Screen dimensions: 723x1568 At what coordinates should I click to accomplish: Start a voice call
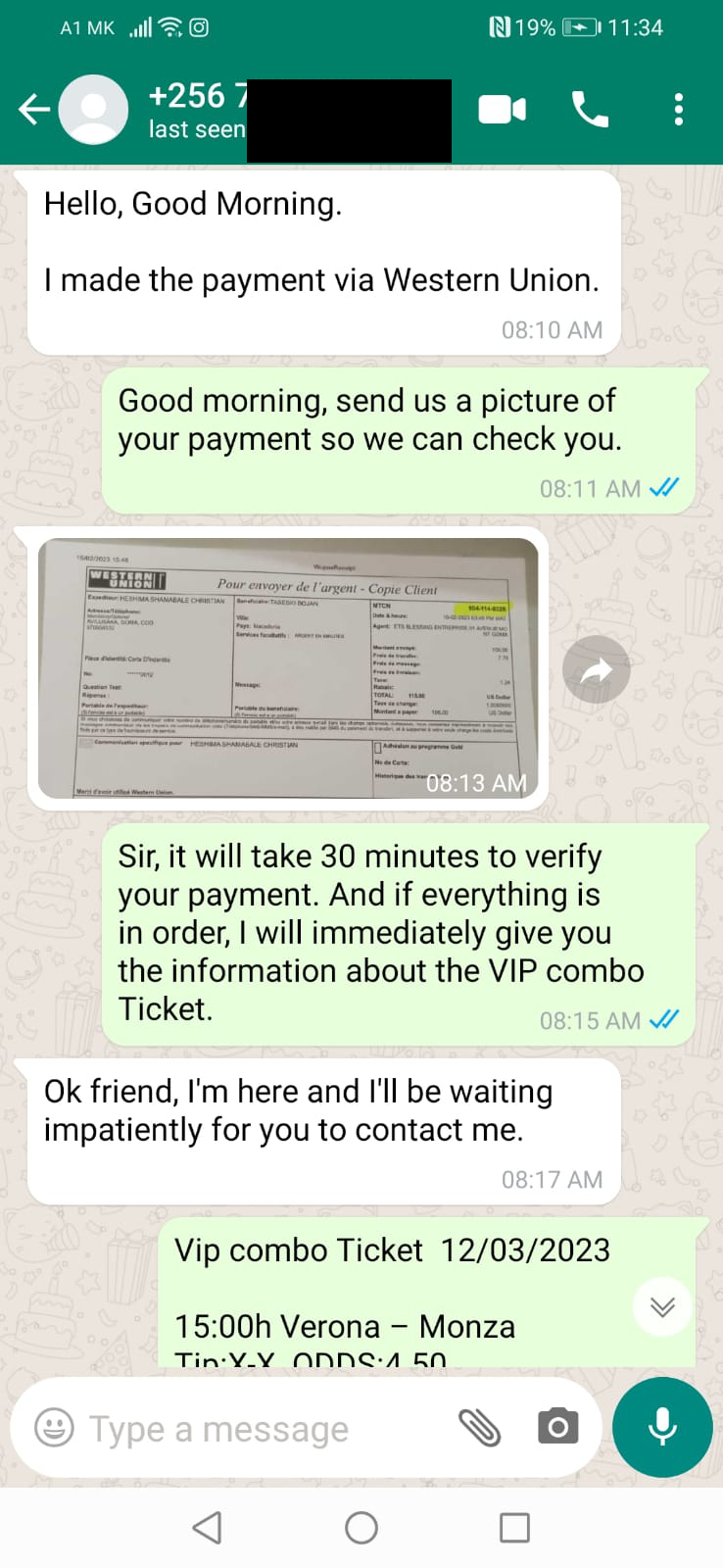[x=590, y=110]
